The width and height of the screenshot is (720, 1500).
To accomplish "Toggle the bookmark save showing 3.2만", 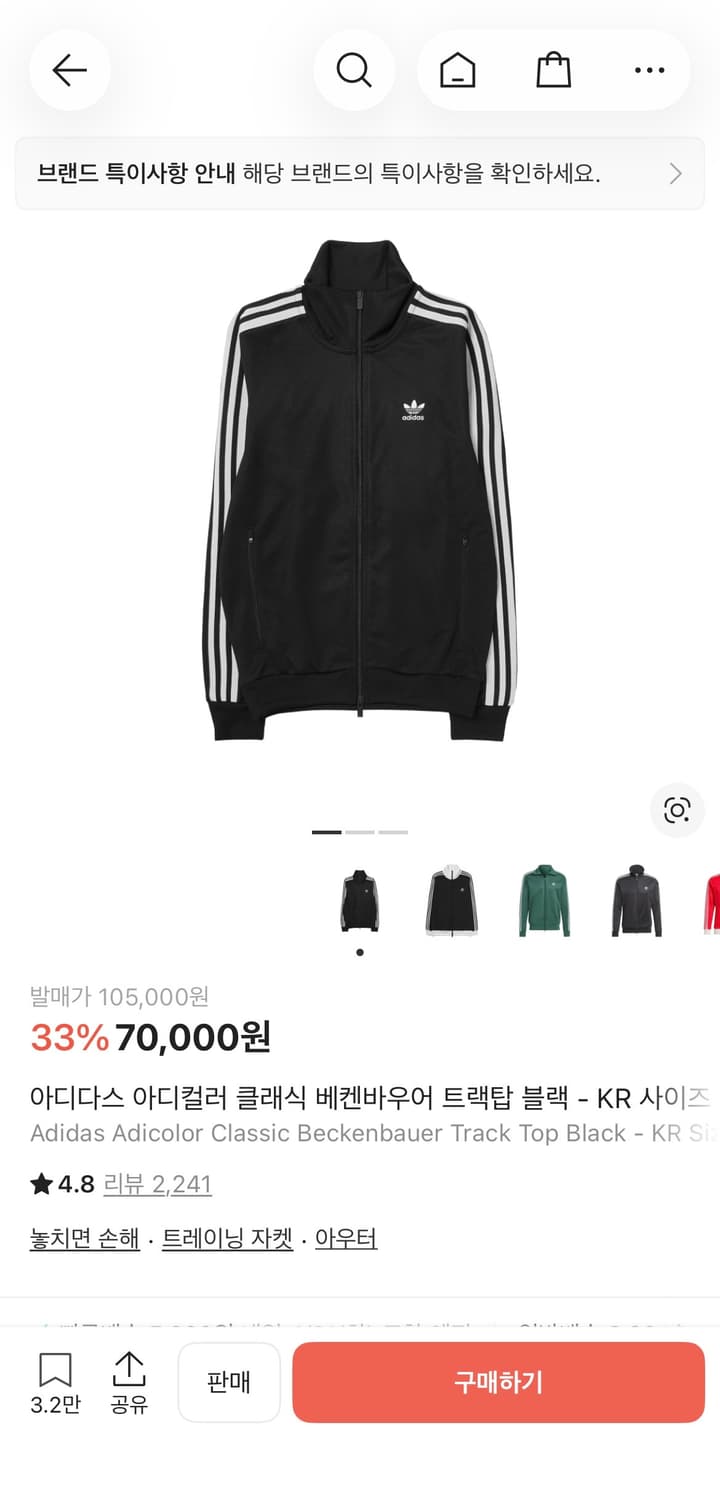I will (55, 1382).
